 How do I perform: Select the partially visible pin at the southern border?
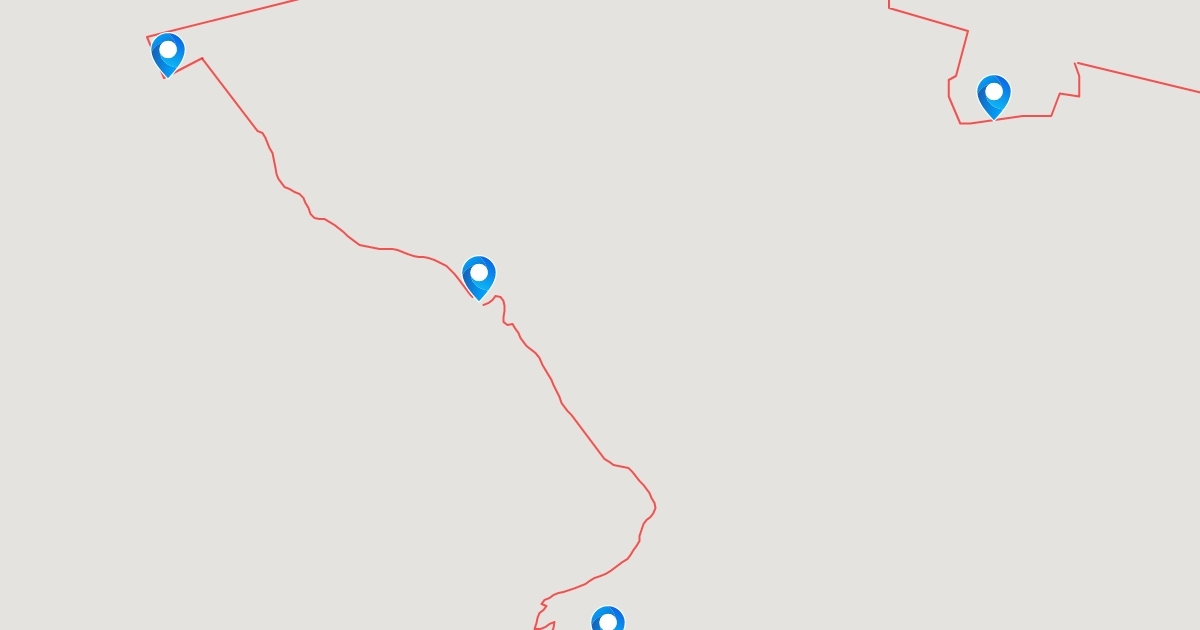(x=607, y=620)
